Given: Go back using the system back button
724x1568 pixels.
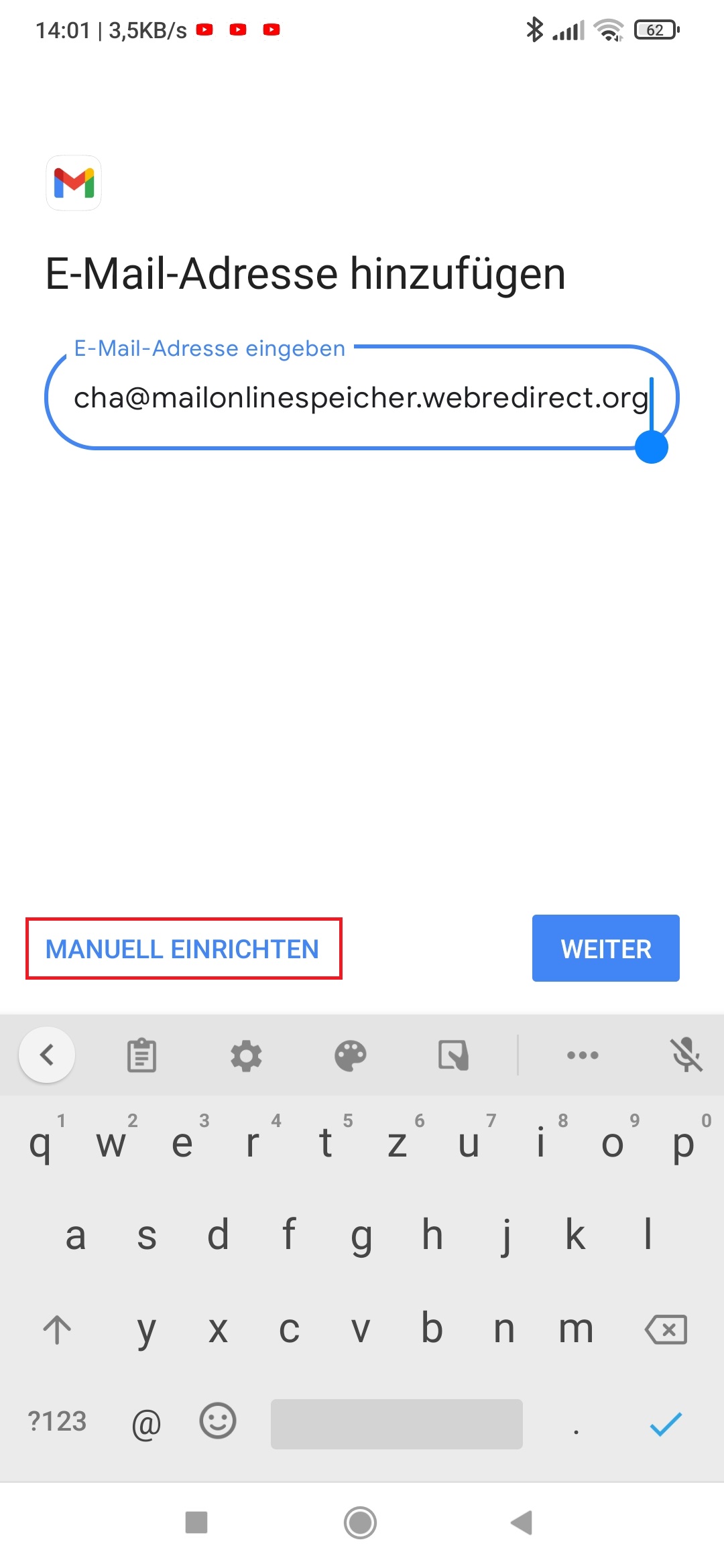Looking at the screenshot, I should 522,1522.
